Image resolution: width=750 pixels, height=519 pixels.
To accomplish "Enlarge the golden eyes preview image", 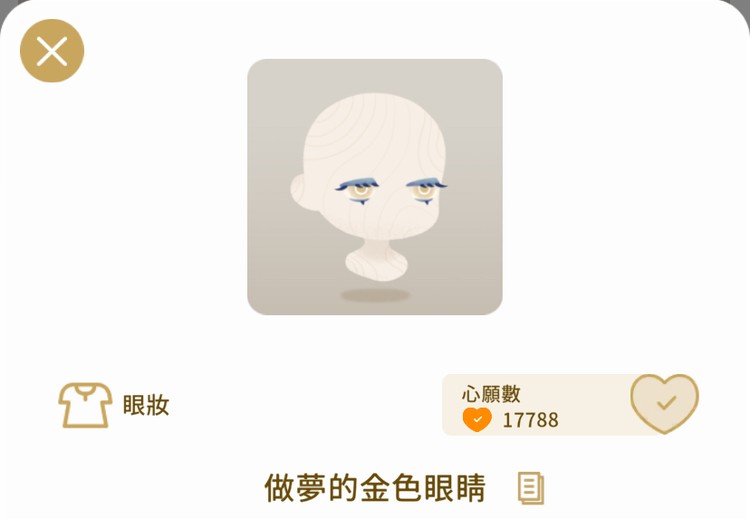I will 375,187.
